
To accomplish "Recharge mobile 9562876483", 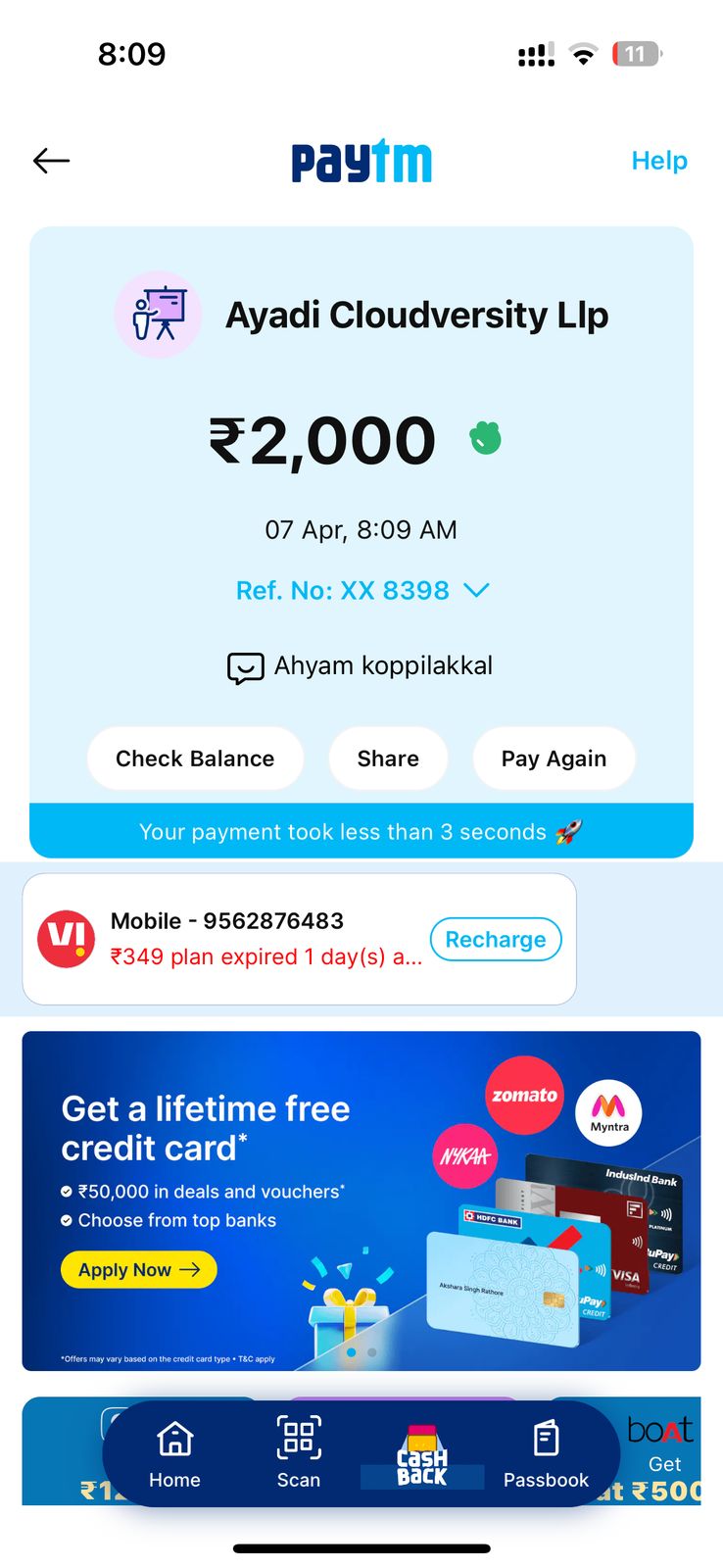I will [x=496, y=940].
